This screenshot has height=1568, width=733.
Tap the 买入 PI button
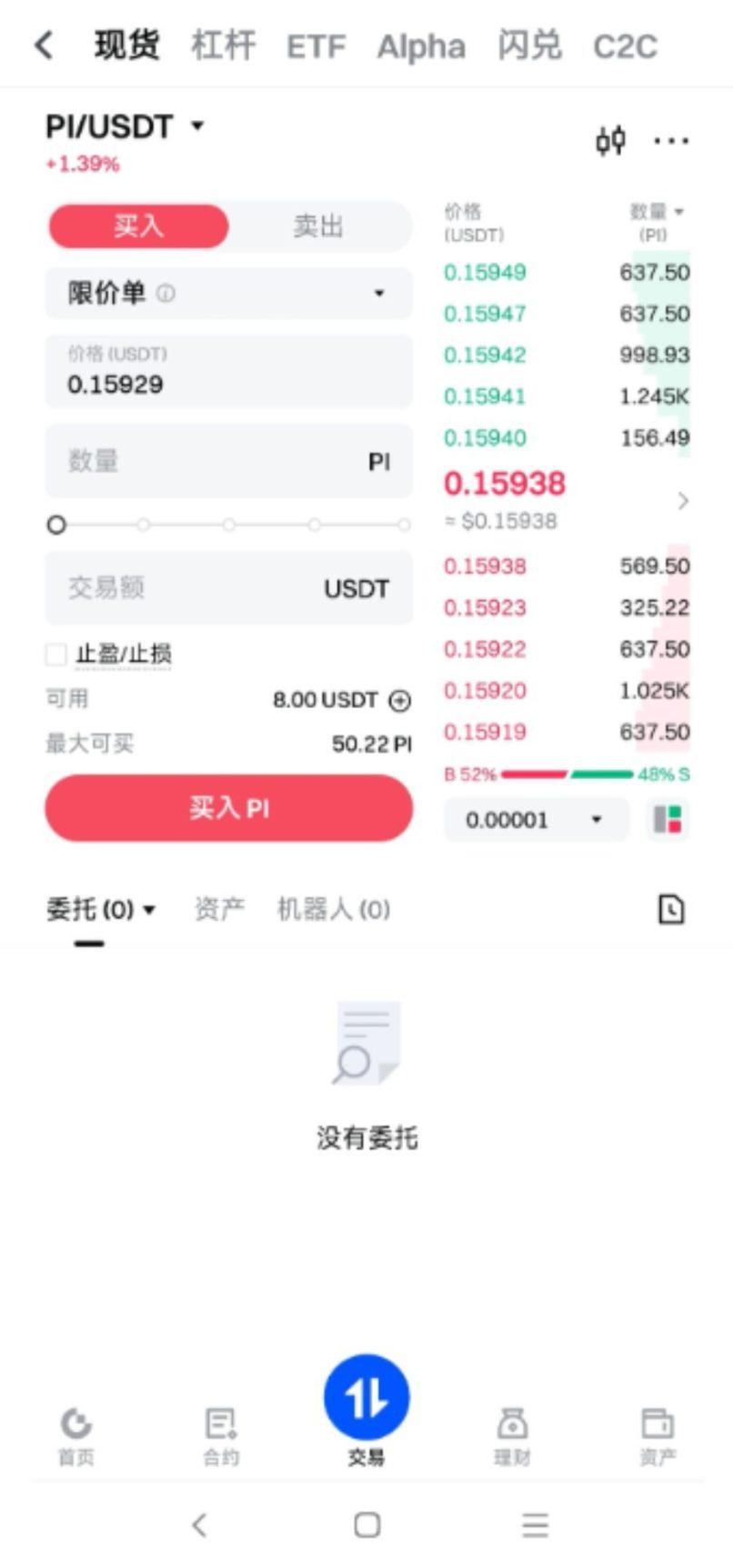[x=228, y=807]
